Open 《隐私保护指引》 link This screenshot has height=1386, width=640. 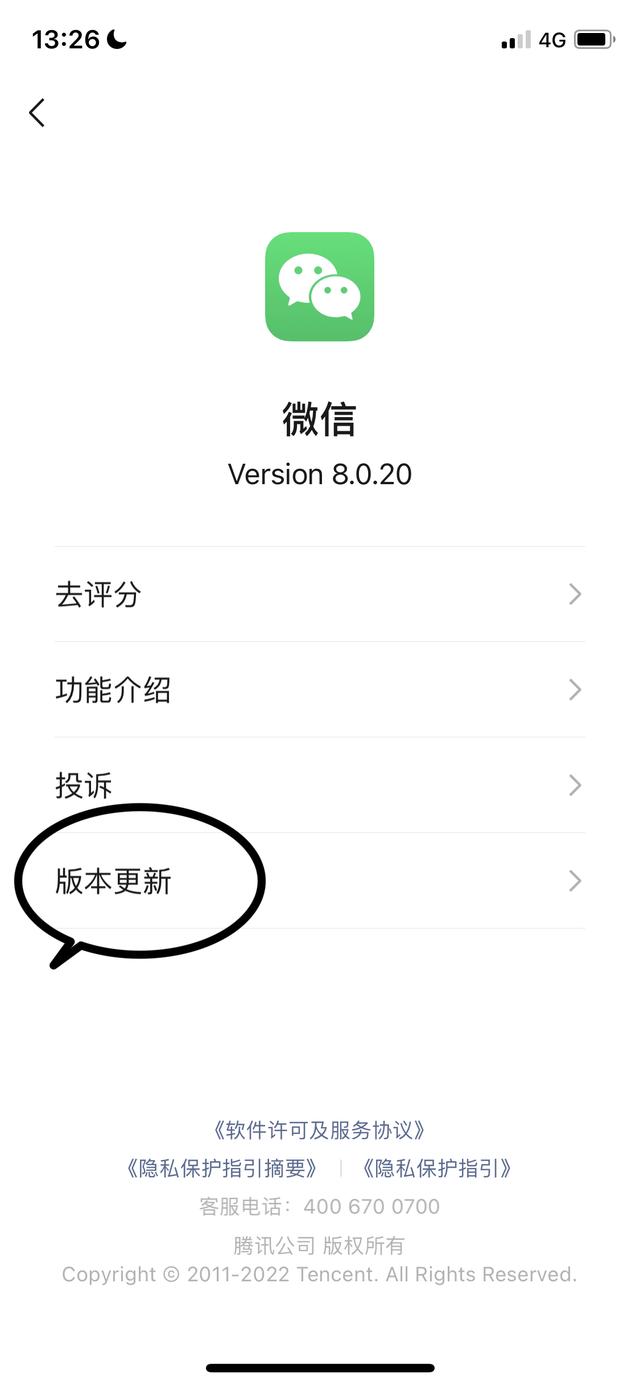[x=437, y=1168]
